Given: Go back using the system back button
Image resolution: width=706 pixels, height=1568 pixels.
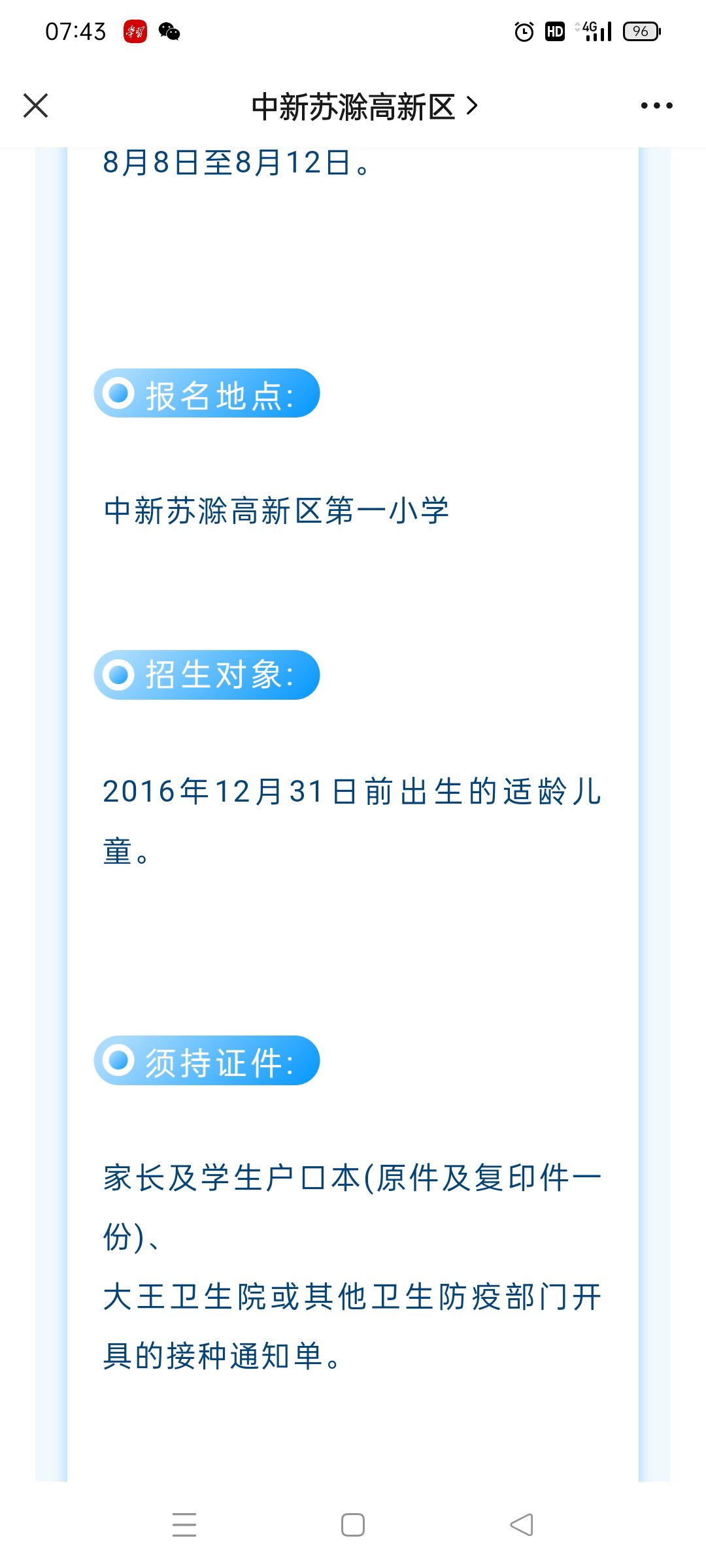Looking at the screenshot, I should pos(522,1525).
